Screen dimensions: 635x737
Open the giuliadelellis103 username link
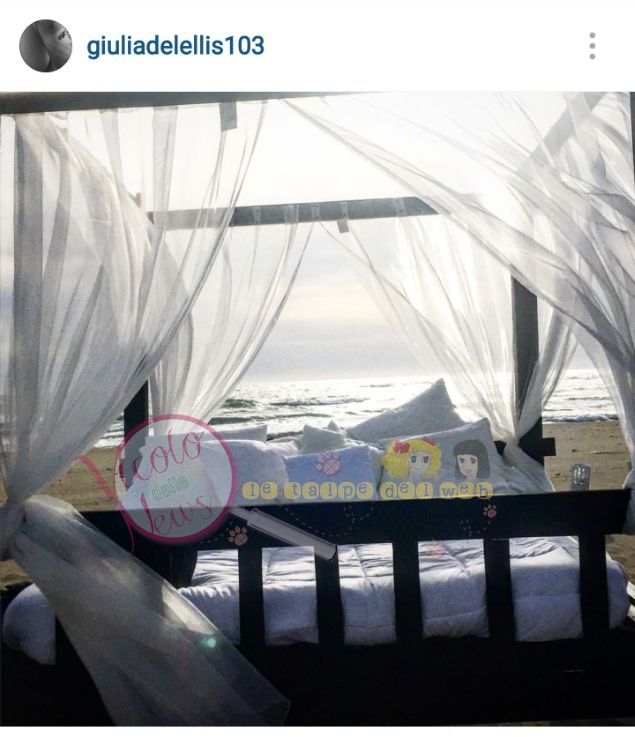click(175, 46)
